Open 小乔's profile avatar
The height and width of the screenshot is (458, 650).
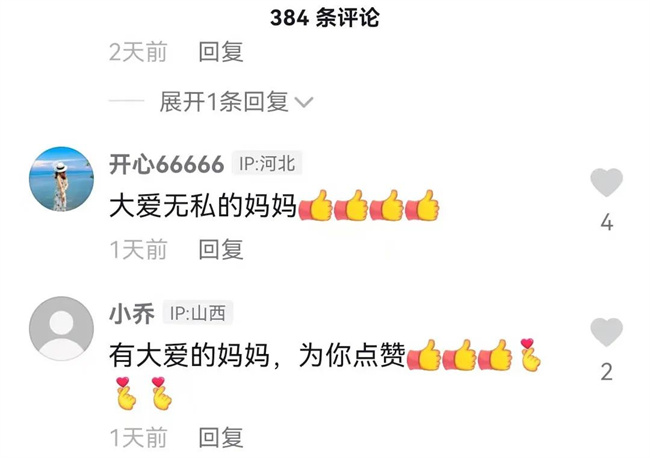62,328
